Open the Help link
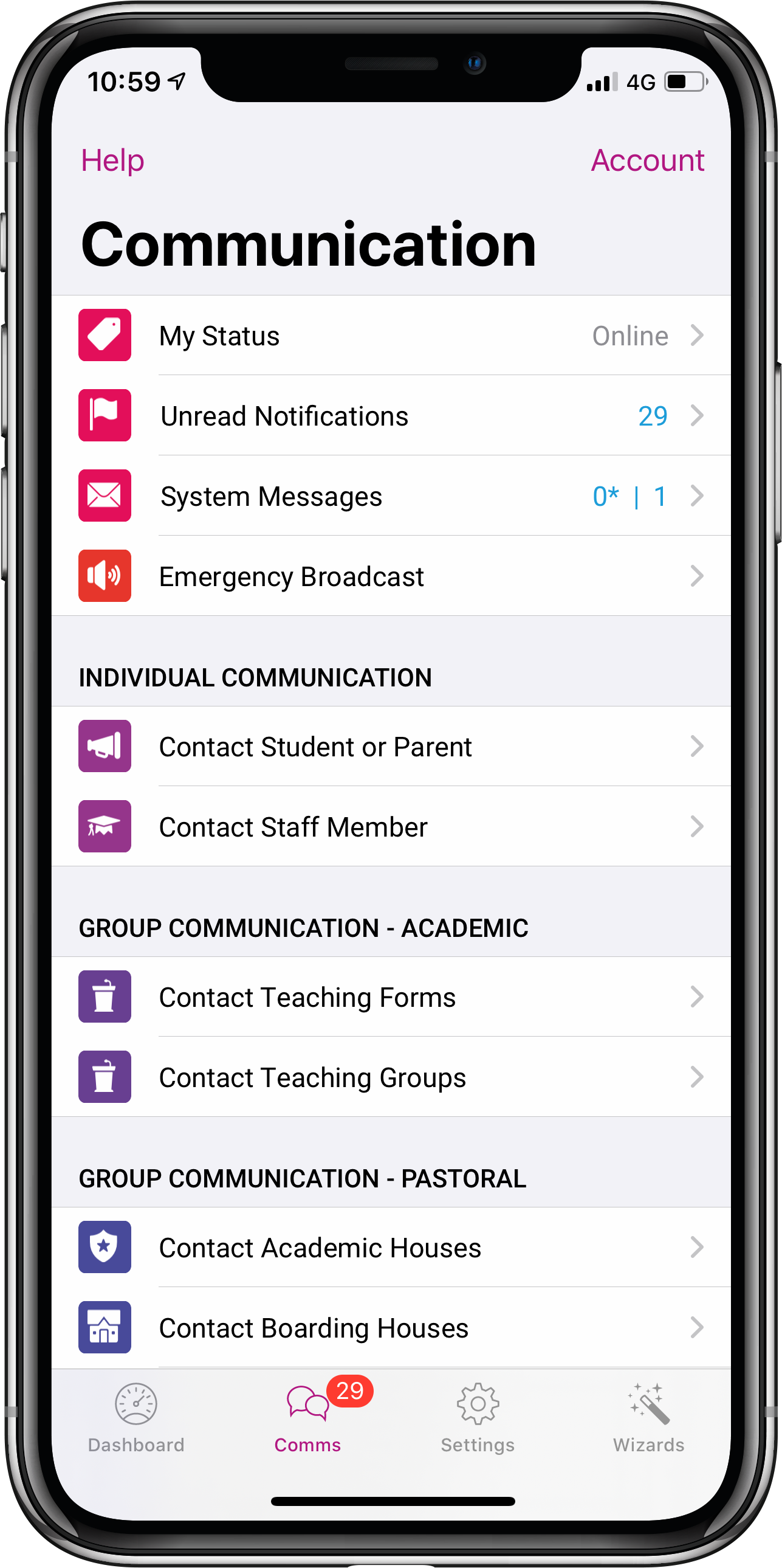Screen dimensions: 782x1568 point(112,161)
